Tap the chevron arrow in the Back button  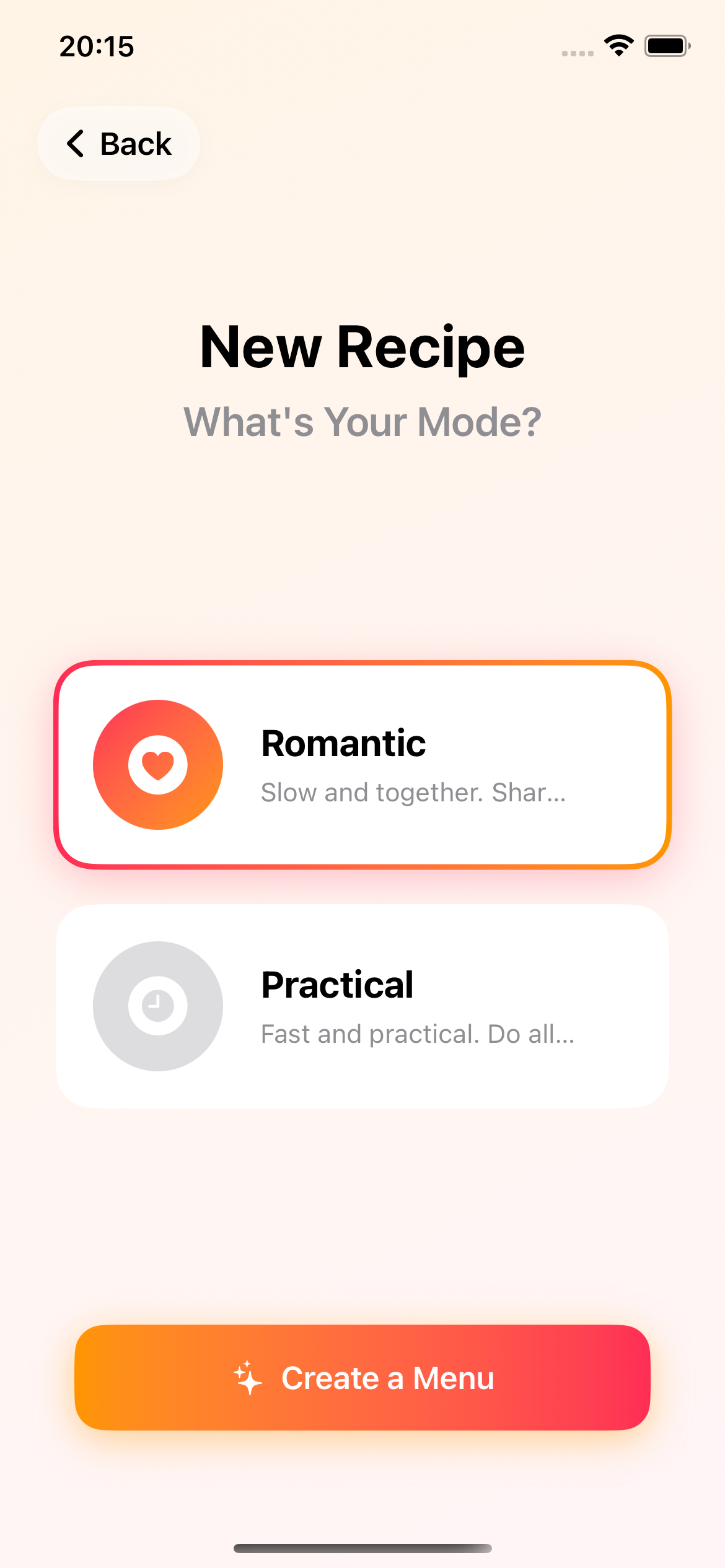pos(76,143)
